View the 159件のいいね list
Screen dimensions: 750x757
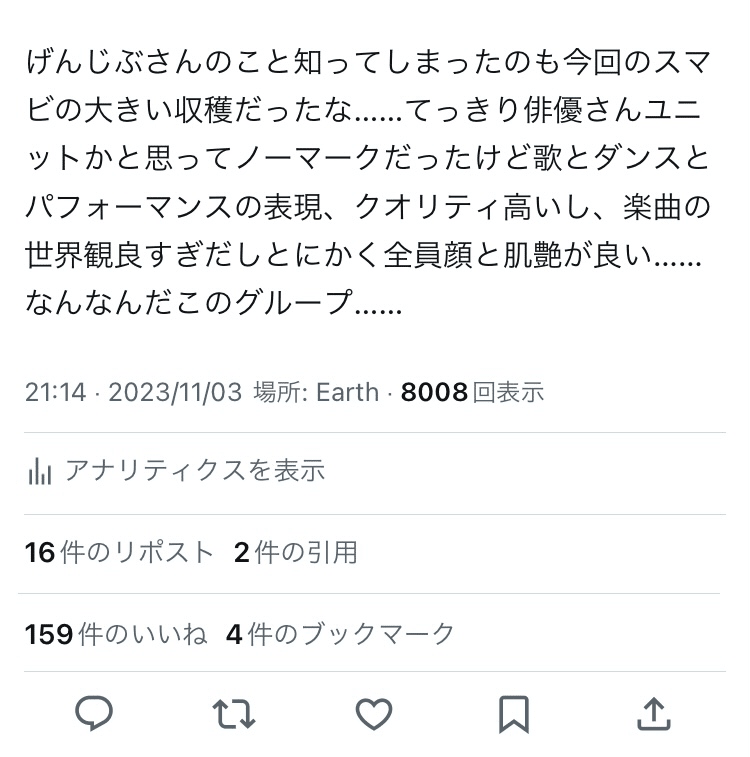coord(116,634)
